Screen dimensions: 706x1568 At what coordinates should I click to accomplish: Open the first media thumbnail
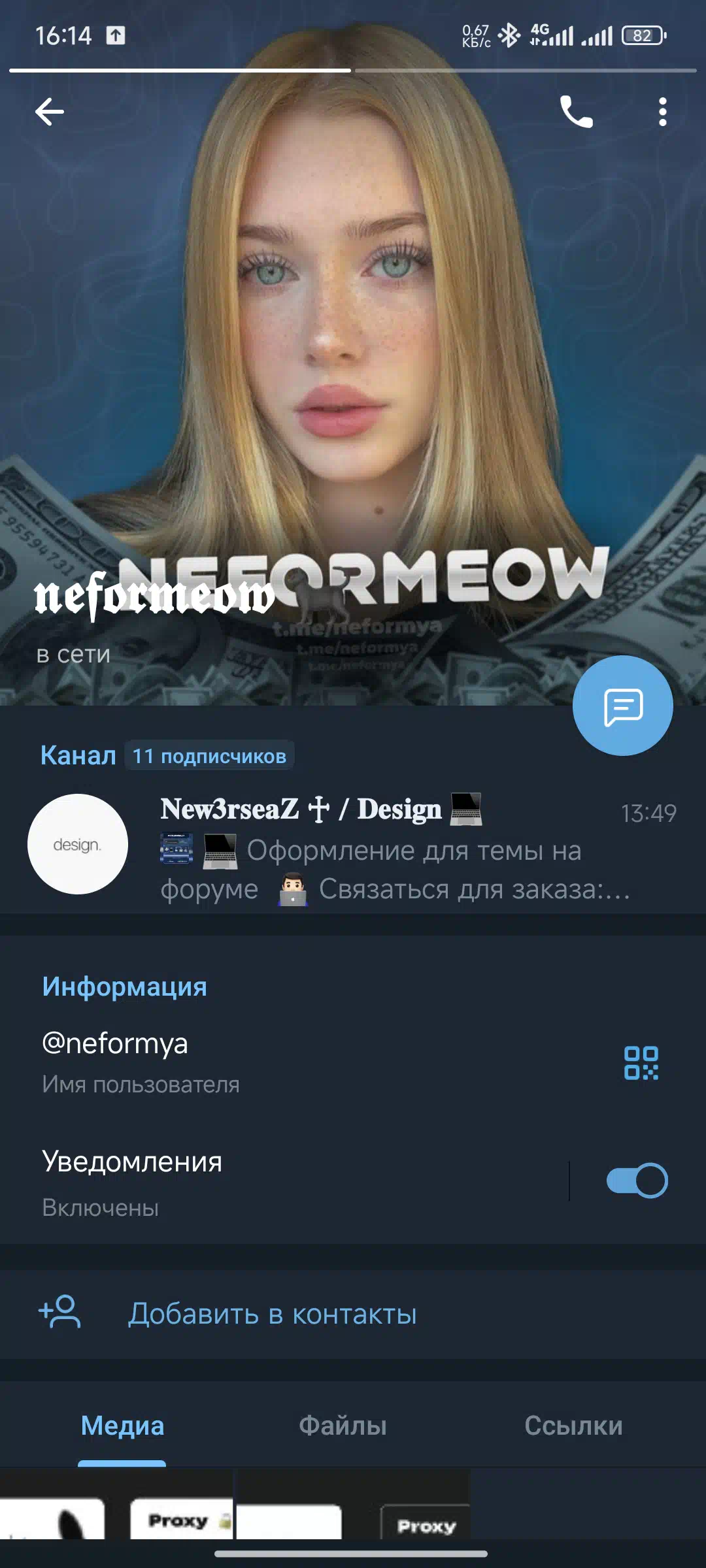pyautogui.click(x=116, y=1504)
